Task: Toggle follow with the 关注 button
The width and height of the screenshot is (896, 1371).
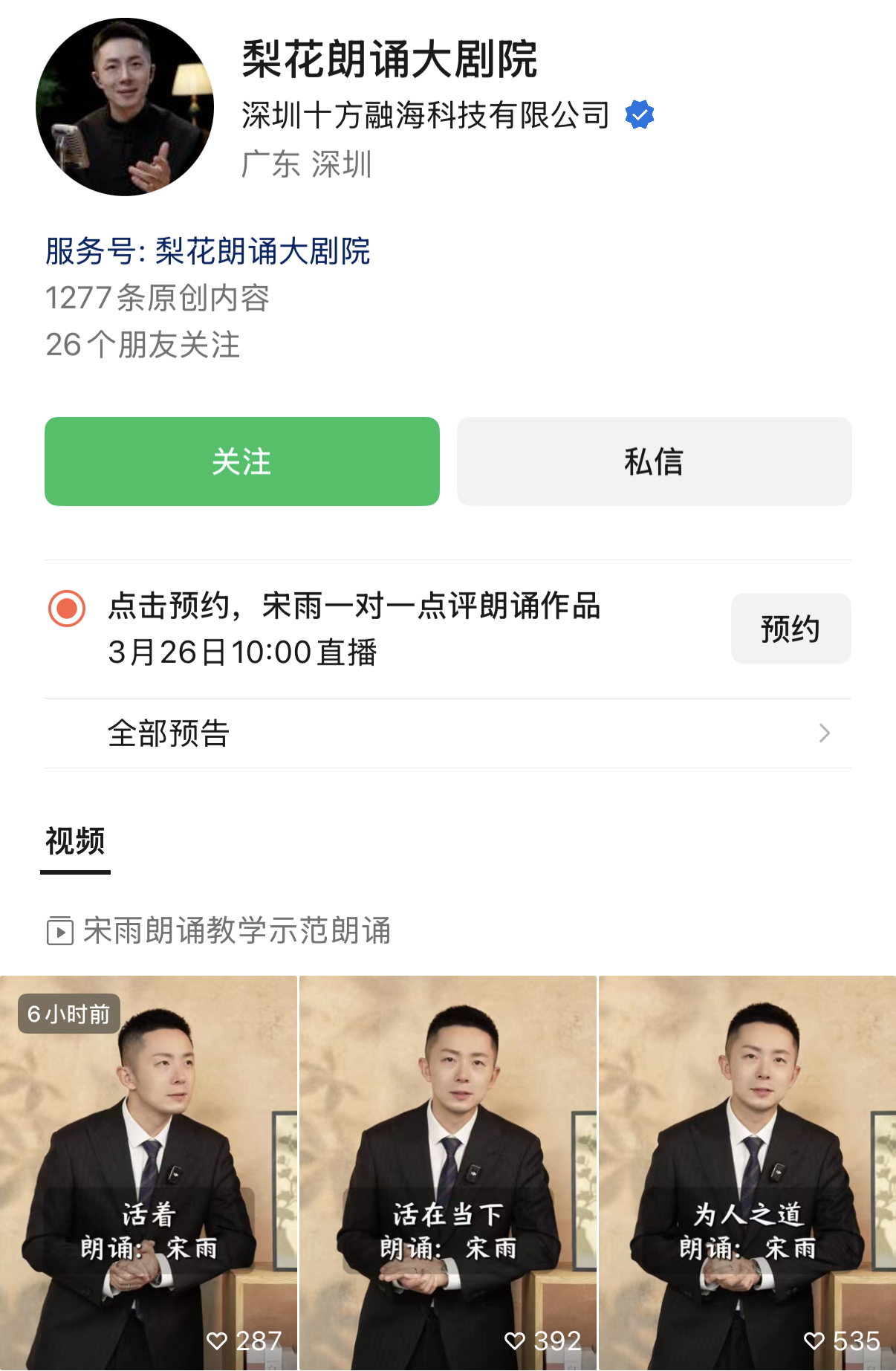Action: (242, 461)
